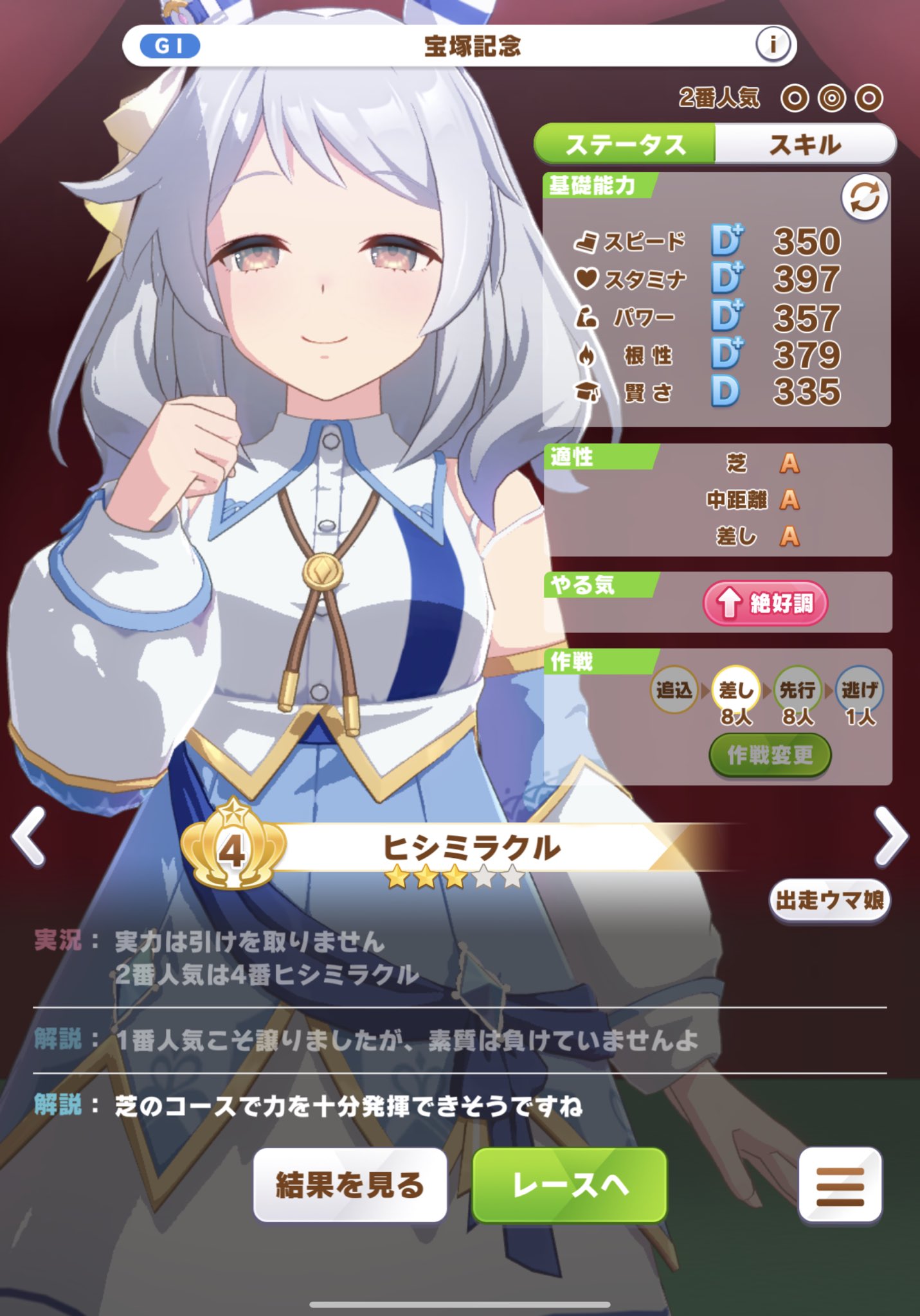Open the race info icon
Image resolution: width=920 pixels, height=1316 pixels.
tap(772, 45)
